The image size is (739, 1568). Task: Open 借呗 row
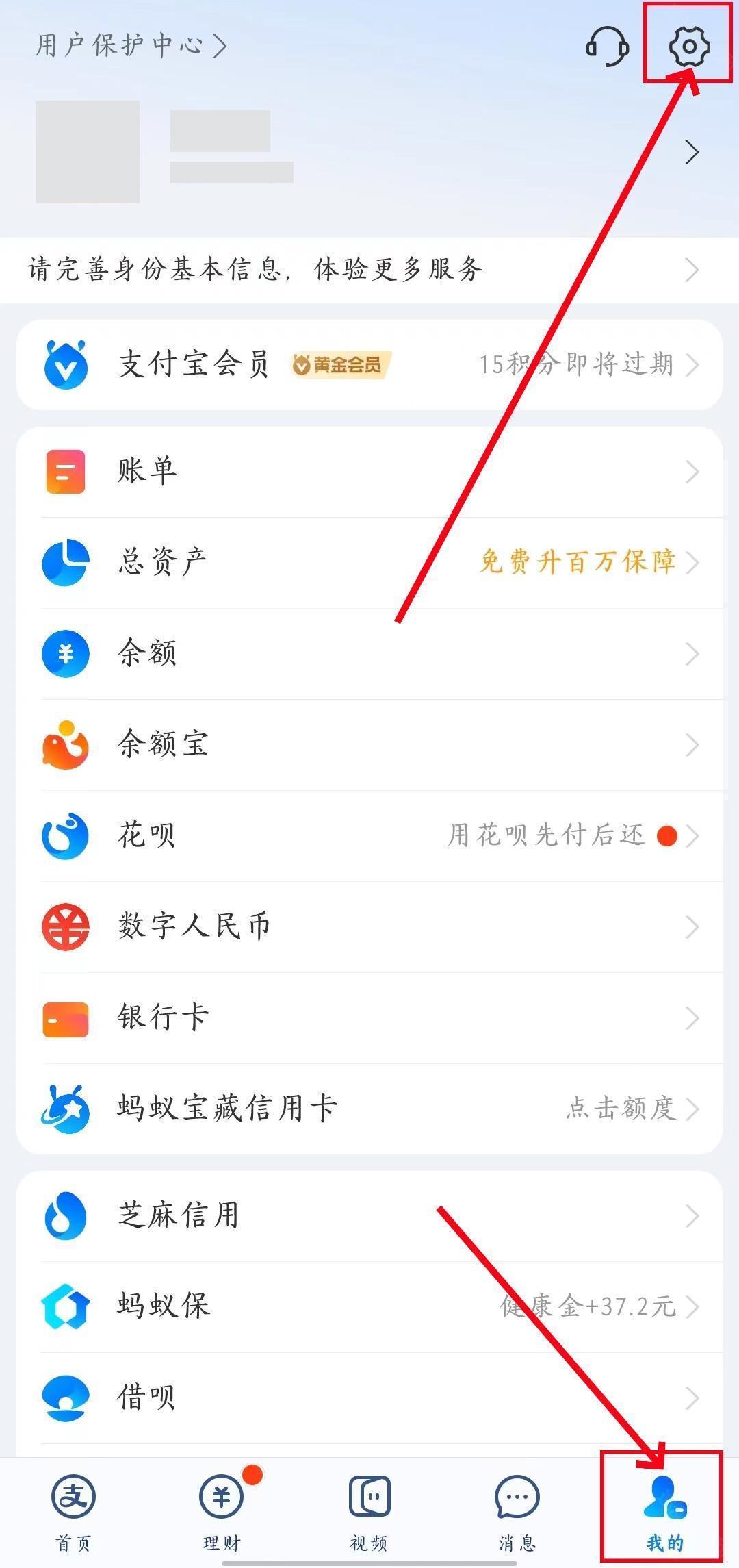[x=369, y=1398]
